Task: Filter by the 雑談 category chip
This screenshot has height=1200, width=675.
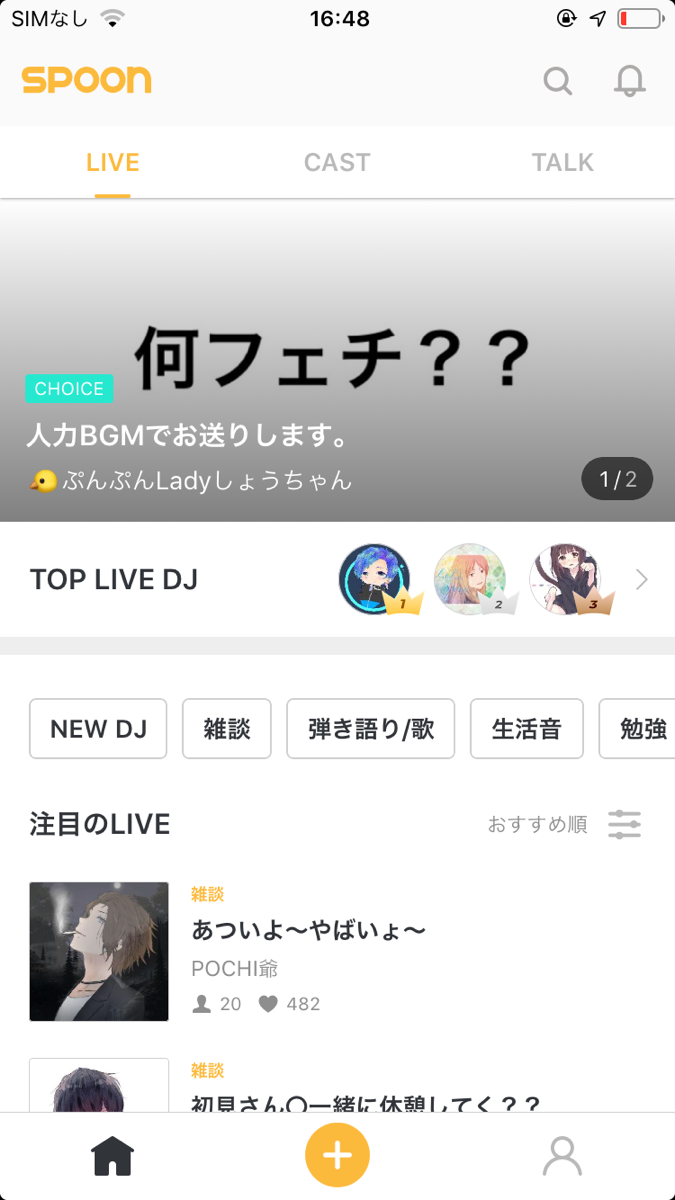Action: pyautogui.click(x=227, y=729)
